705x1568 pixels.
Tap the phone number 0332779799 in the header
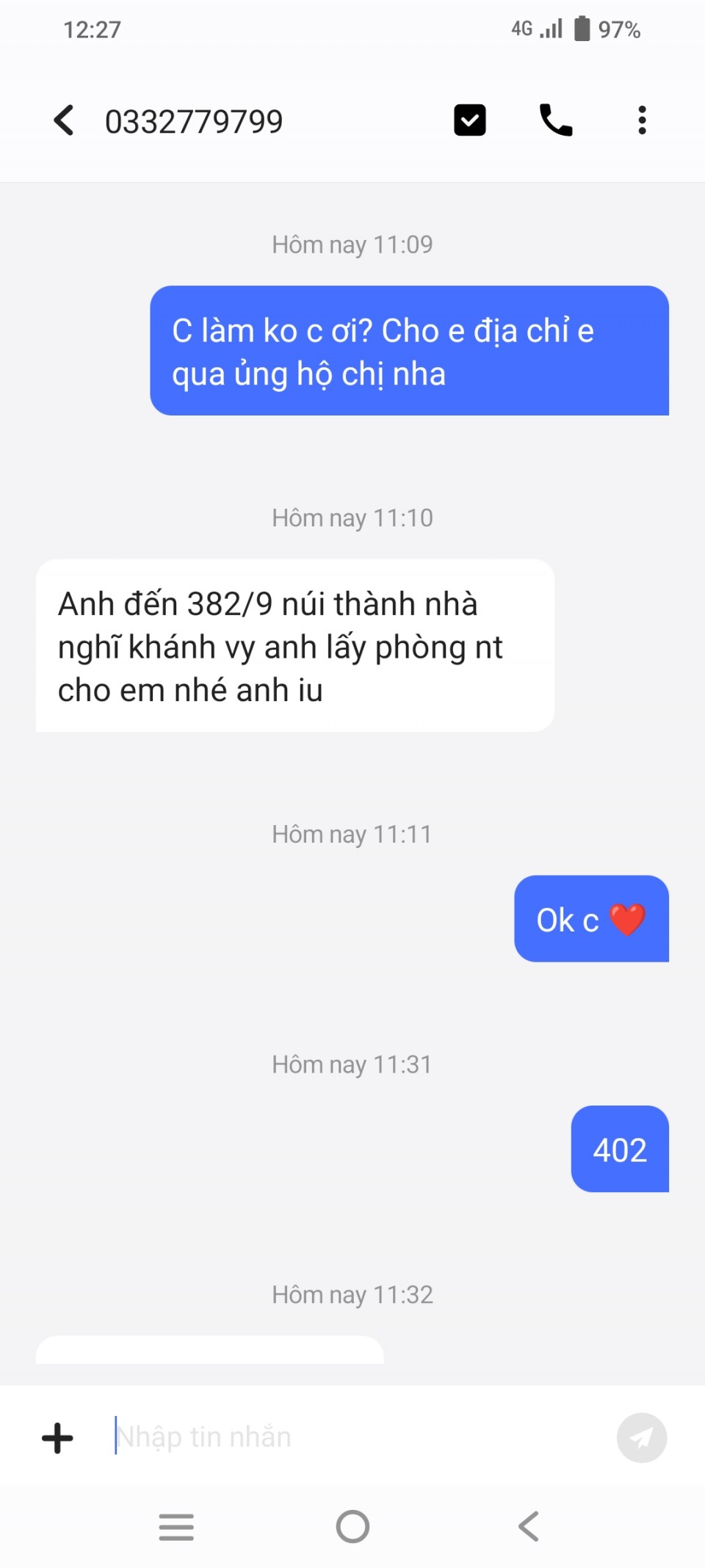click(x=195, y=121)
